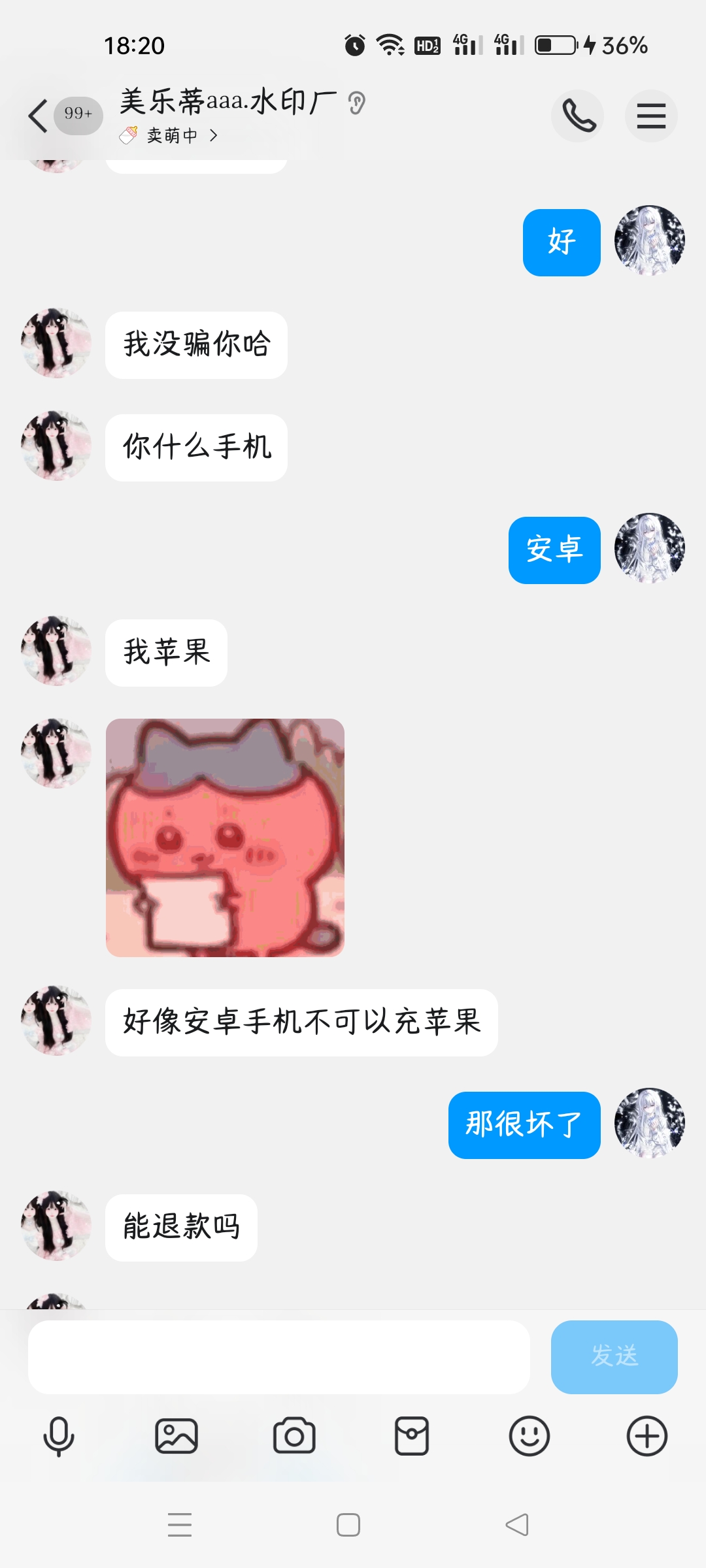Image resolution: width=706 pixels, height=1568 pixels.
Task: Open the red packet option
Action: [412, 1436]
